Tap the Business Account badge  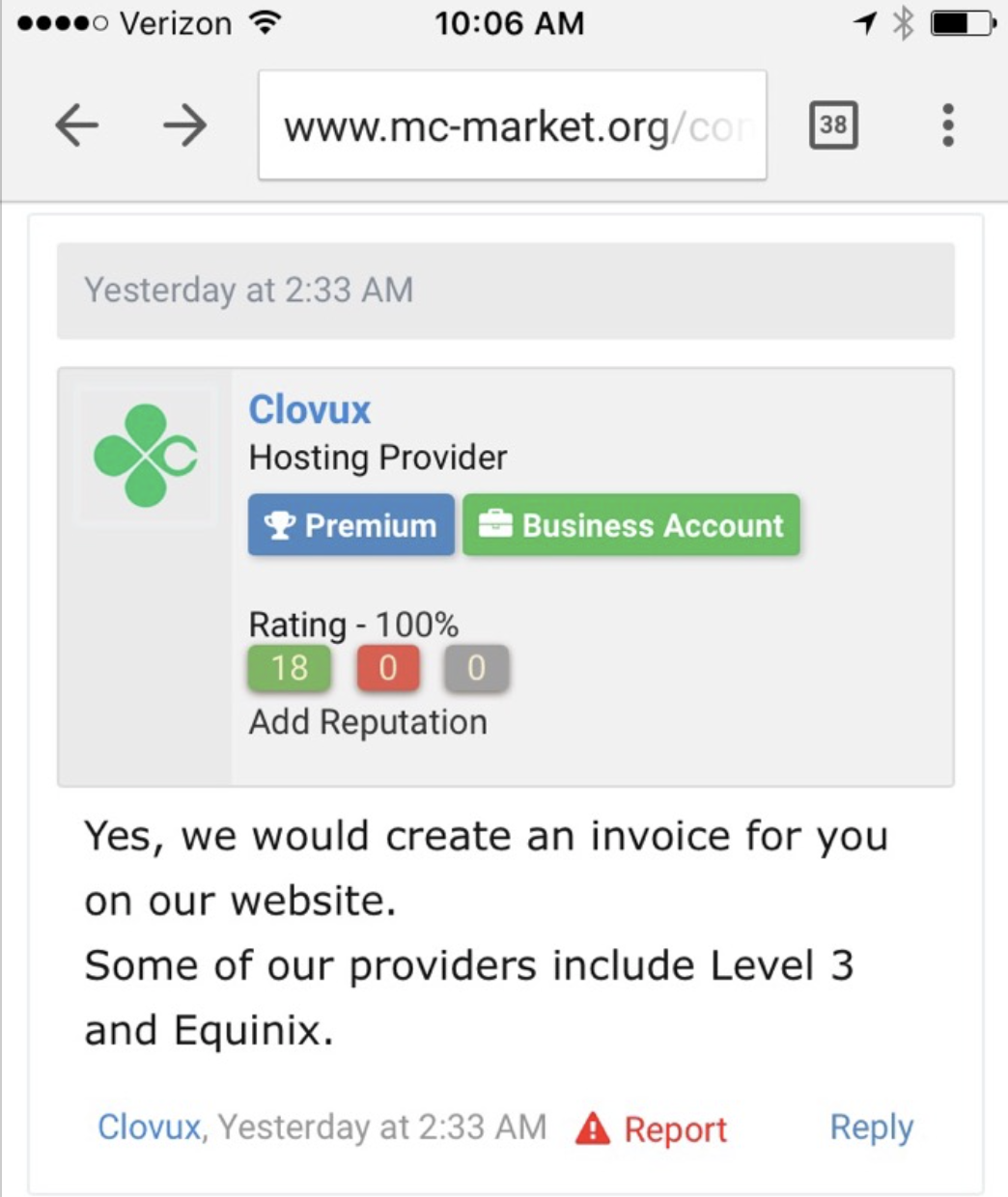point(631,525)
